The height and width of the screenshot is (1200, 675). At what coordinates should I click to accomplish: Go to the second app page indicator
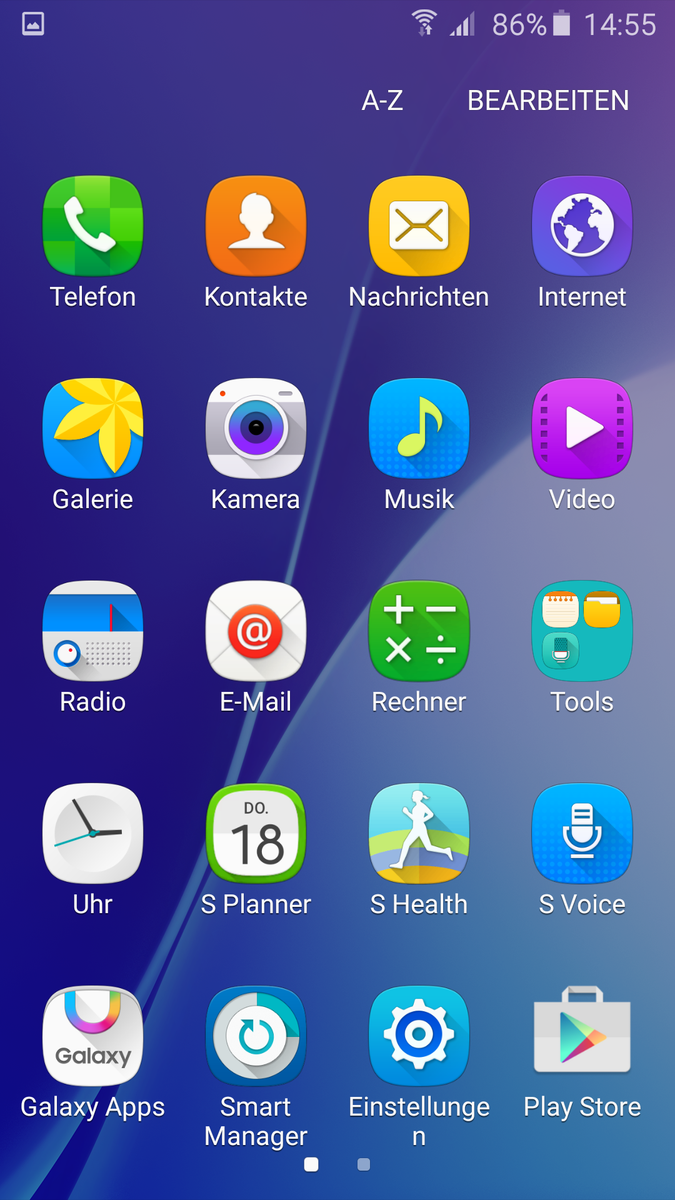364,1164
